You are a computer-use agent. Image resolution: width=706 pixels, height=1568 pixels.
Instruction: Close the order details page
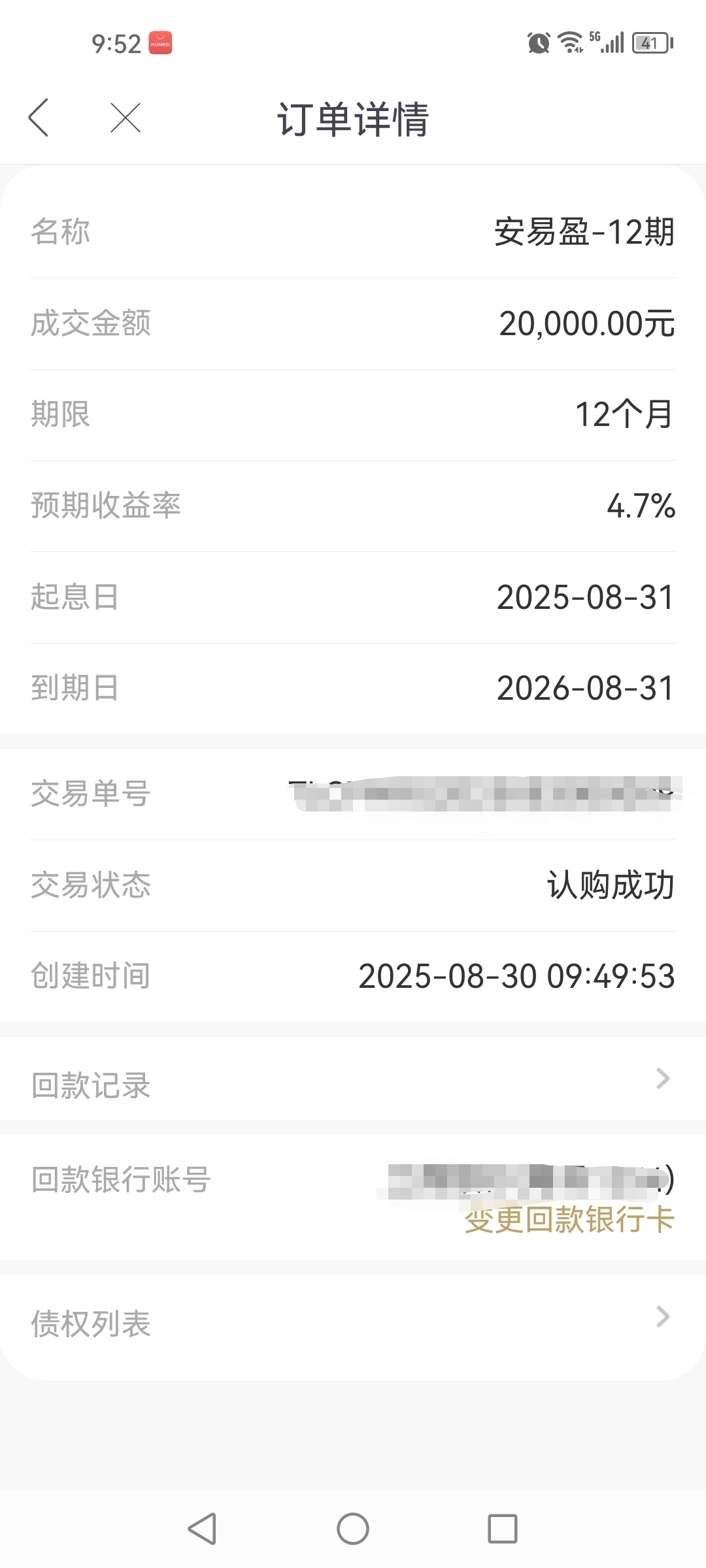pyautogui.click(x=126, y=118)
